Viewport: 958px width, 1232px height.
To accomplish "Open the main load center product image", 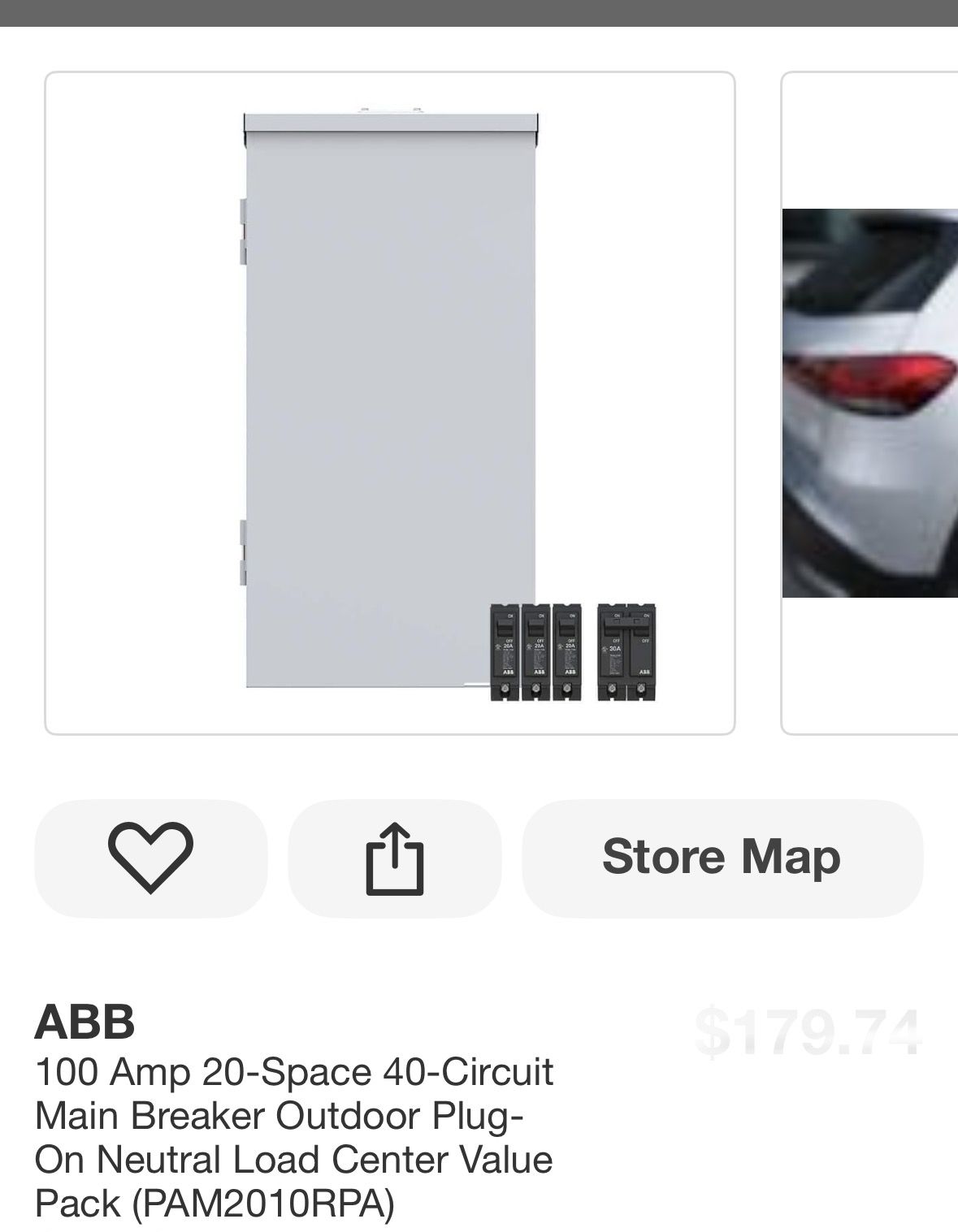I will [390, 403].
